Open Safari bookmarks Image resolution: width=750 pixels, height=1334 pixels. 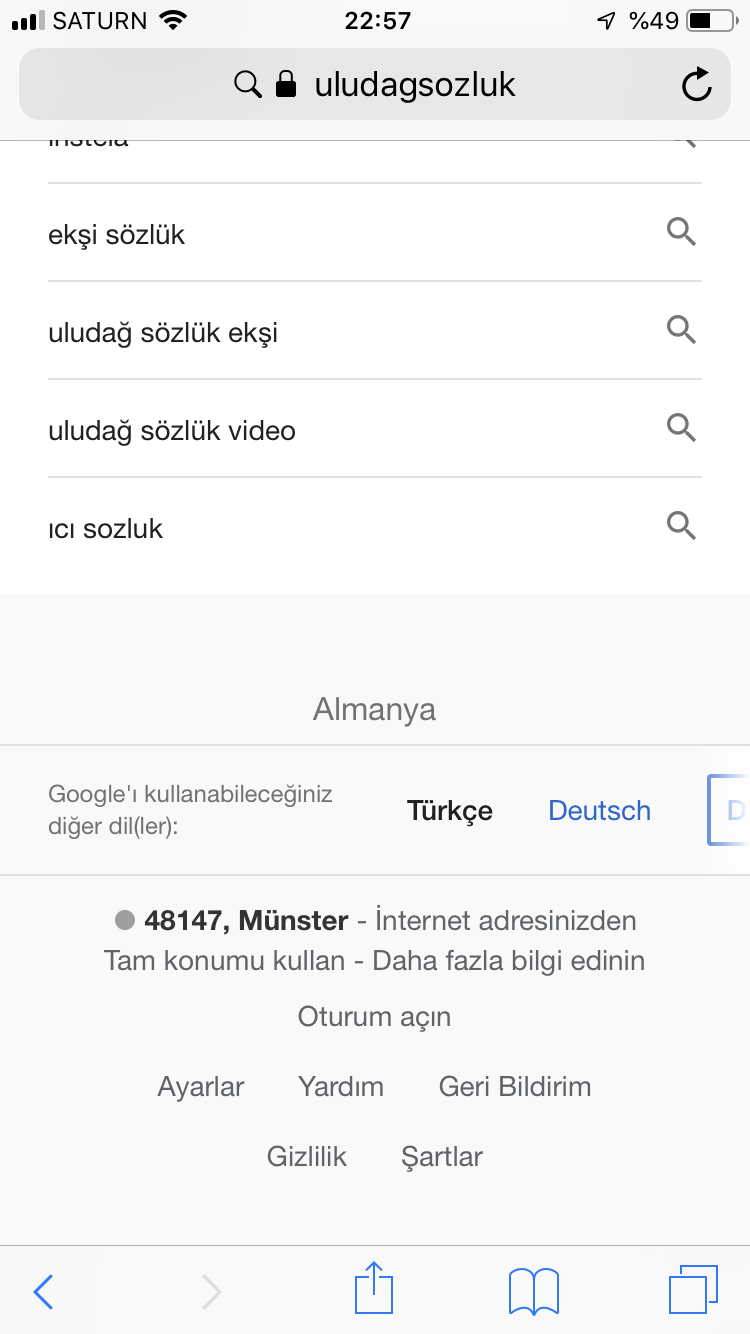click(x=534, y=1291)
